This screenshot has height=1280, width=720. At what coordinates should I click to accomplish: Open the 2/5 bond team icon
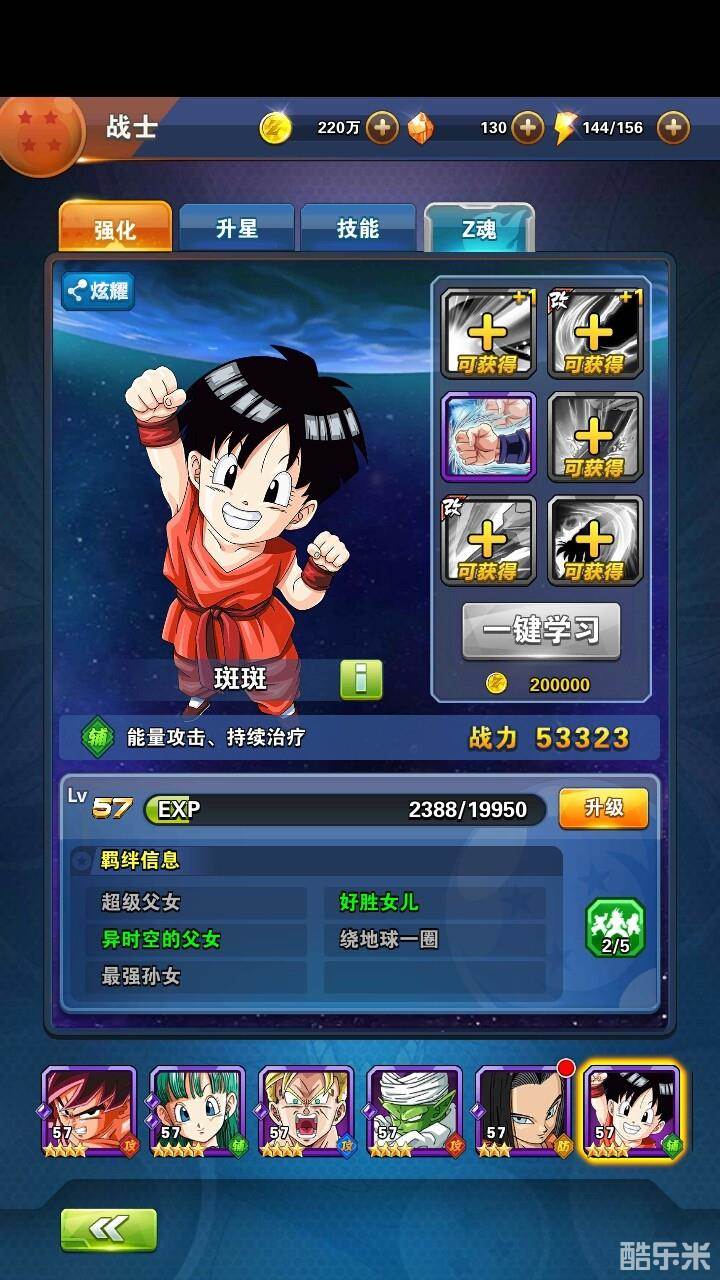tap(614, 928)
